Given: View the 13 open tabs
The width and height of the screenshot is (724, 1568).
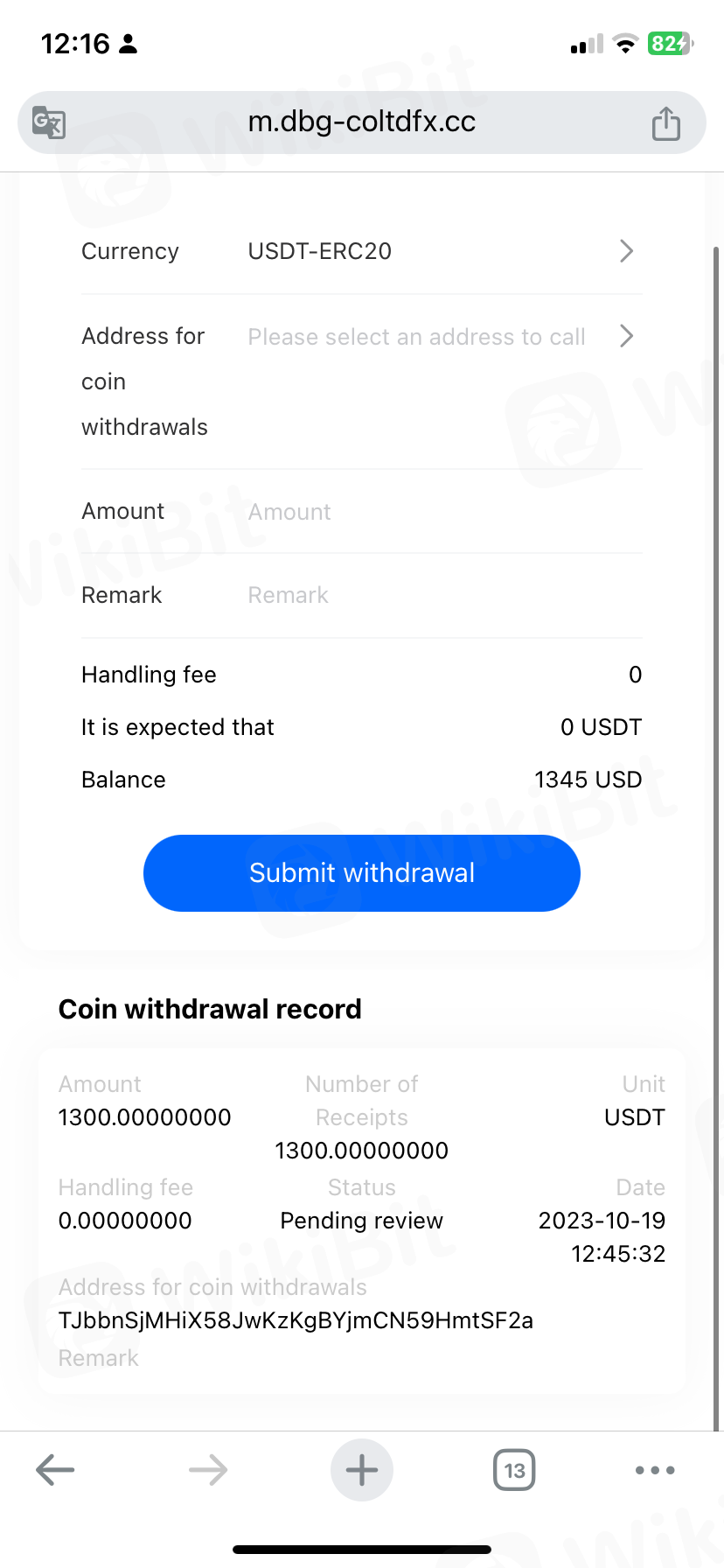Looking at the screenshot, I should pyautogui.click(x=514, y=1470).
